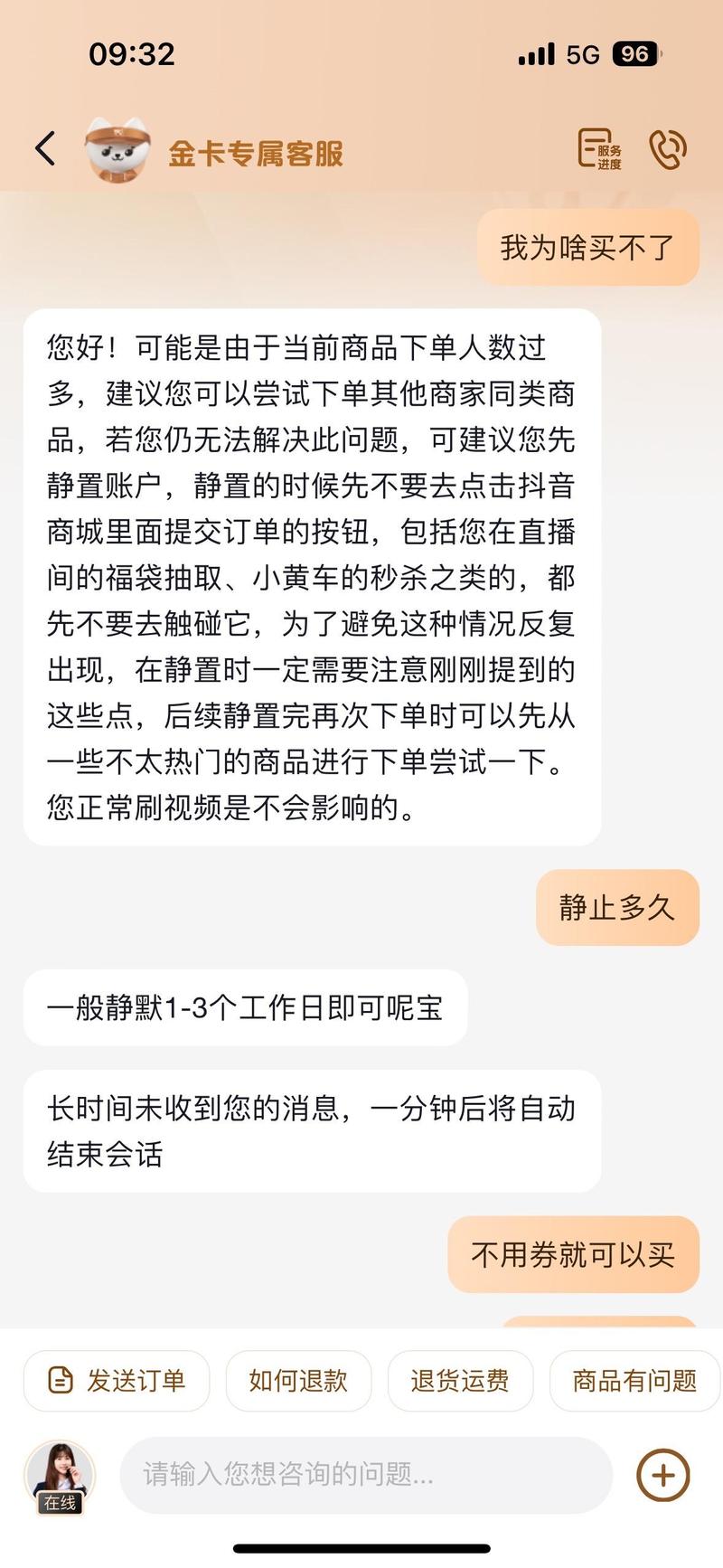Select the 发送订单 quick reply button
The image size is (723, 1568).
click(115, 1381)
